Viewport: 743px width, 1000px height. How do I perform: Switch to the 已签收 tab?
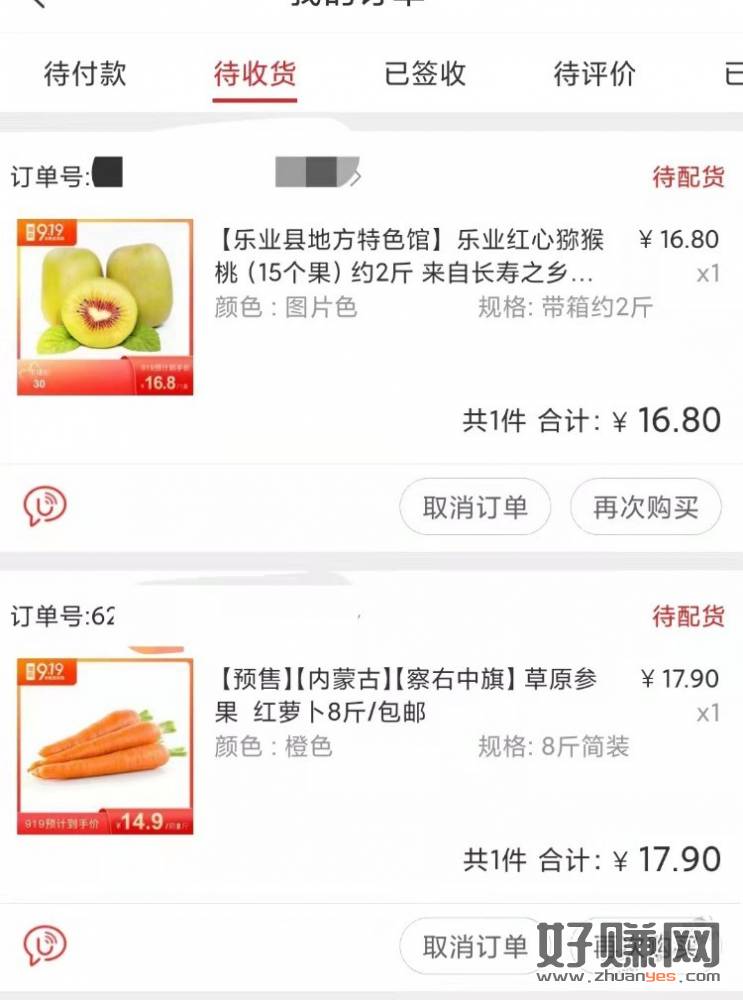click(425, 74)
